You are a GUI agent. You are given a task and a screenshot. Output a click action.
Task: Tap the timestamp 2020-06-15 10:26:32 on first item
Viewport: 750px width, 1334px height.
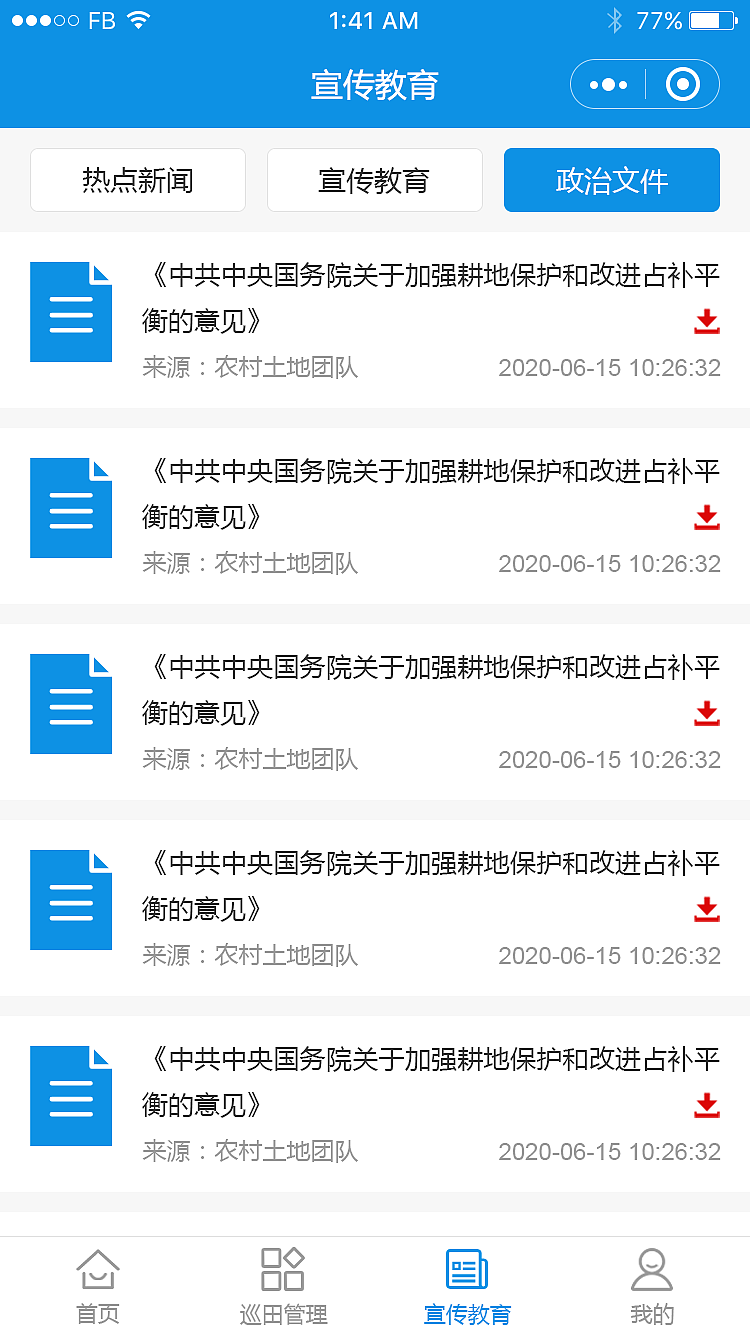pyautogui.click(x=610, y=367)
